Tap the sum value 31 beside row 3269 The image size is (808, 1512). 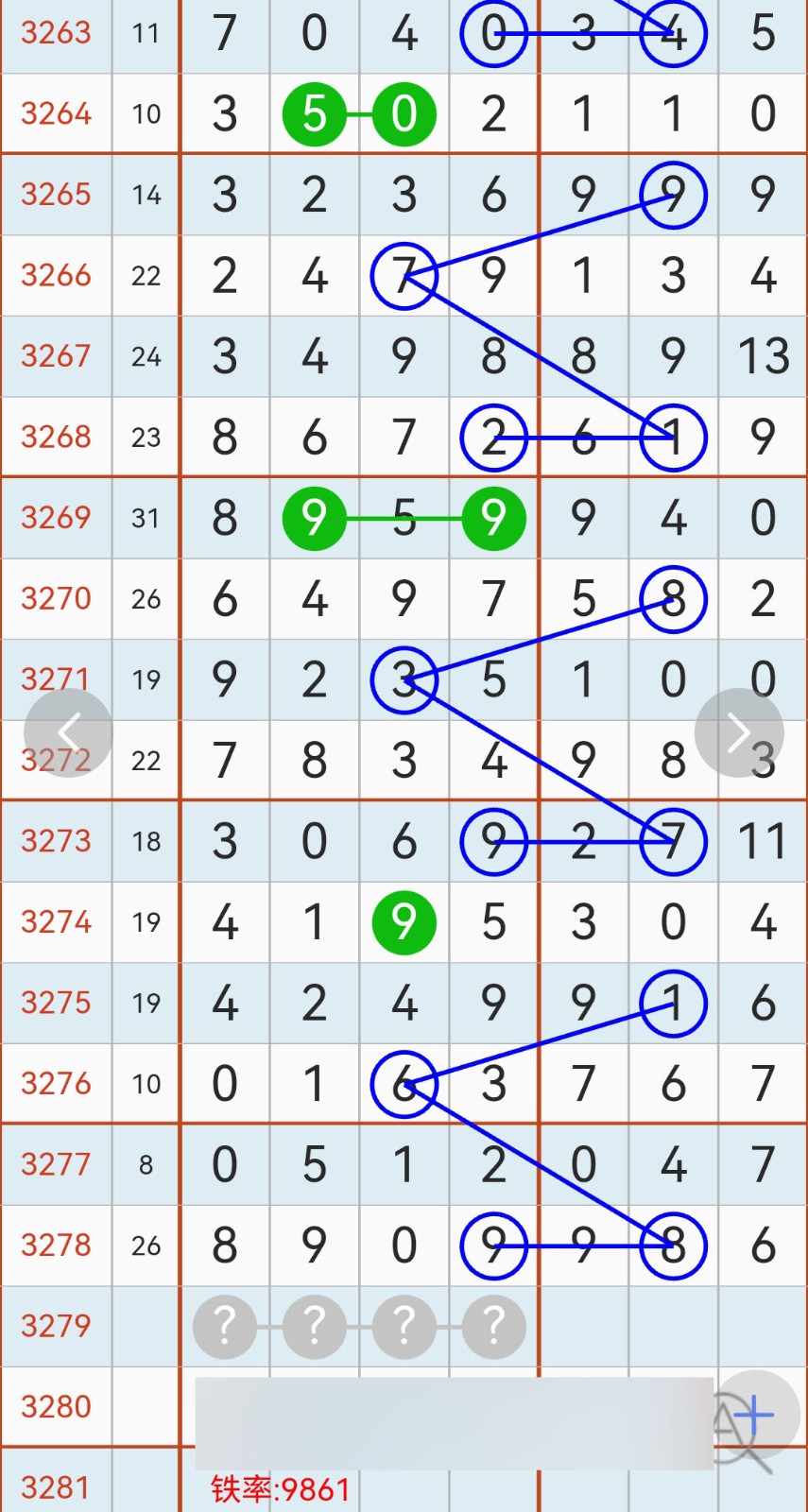146,518
